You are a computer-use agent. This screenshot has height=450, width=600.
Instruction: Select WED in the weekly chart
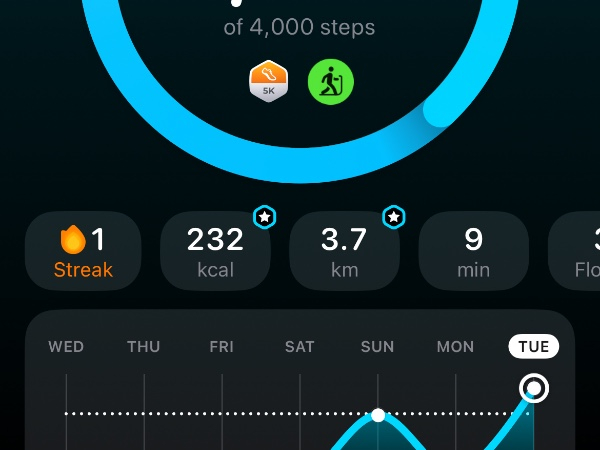pos(66,347)
